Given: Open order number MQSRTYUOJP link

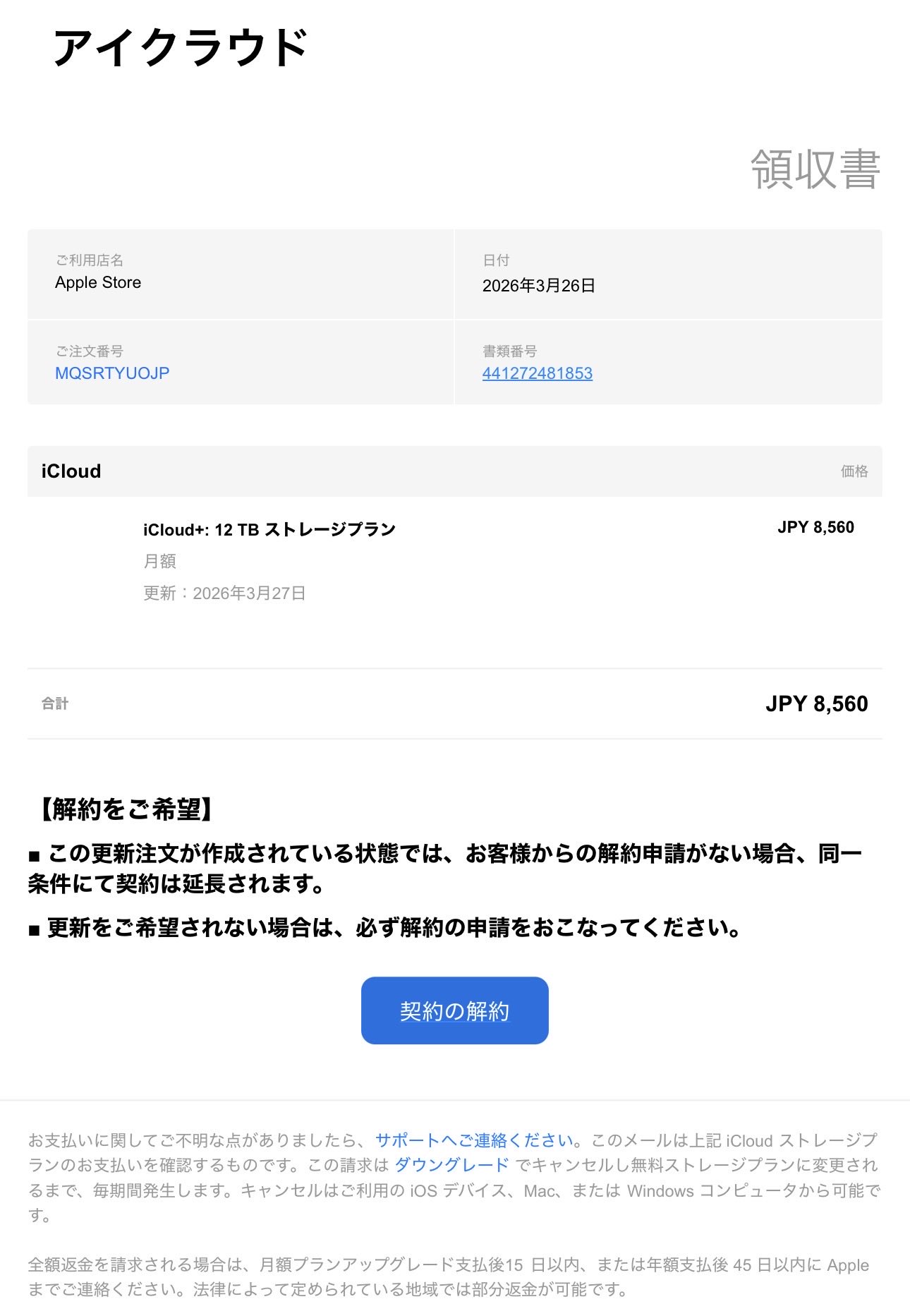Looking at the screenshot, I should click(x=112, y=373).
